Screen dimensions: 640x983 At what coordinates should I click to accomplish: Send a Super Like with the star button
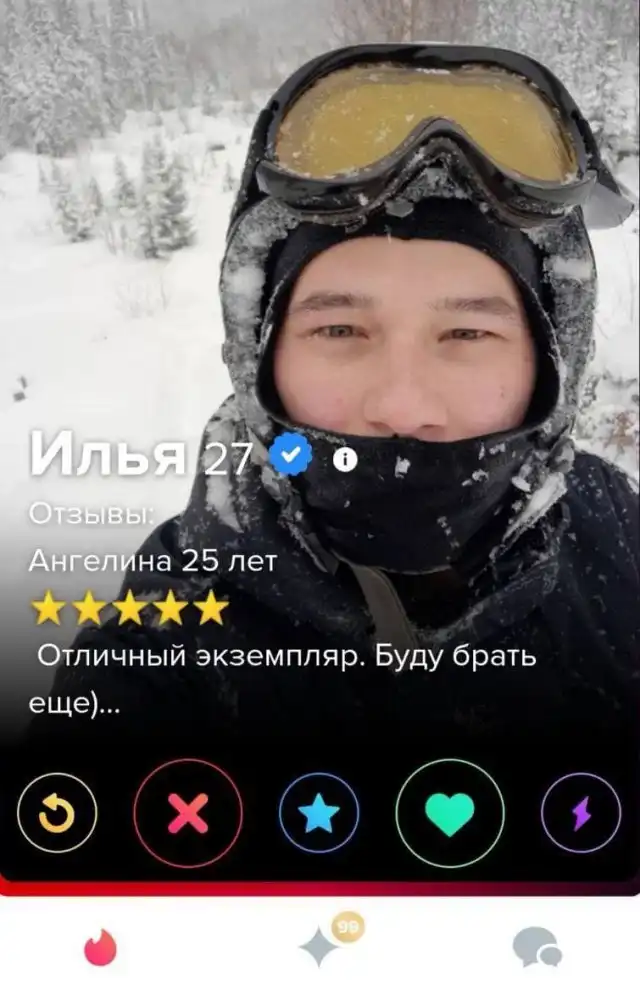(320, 814)
